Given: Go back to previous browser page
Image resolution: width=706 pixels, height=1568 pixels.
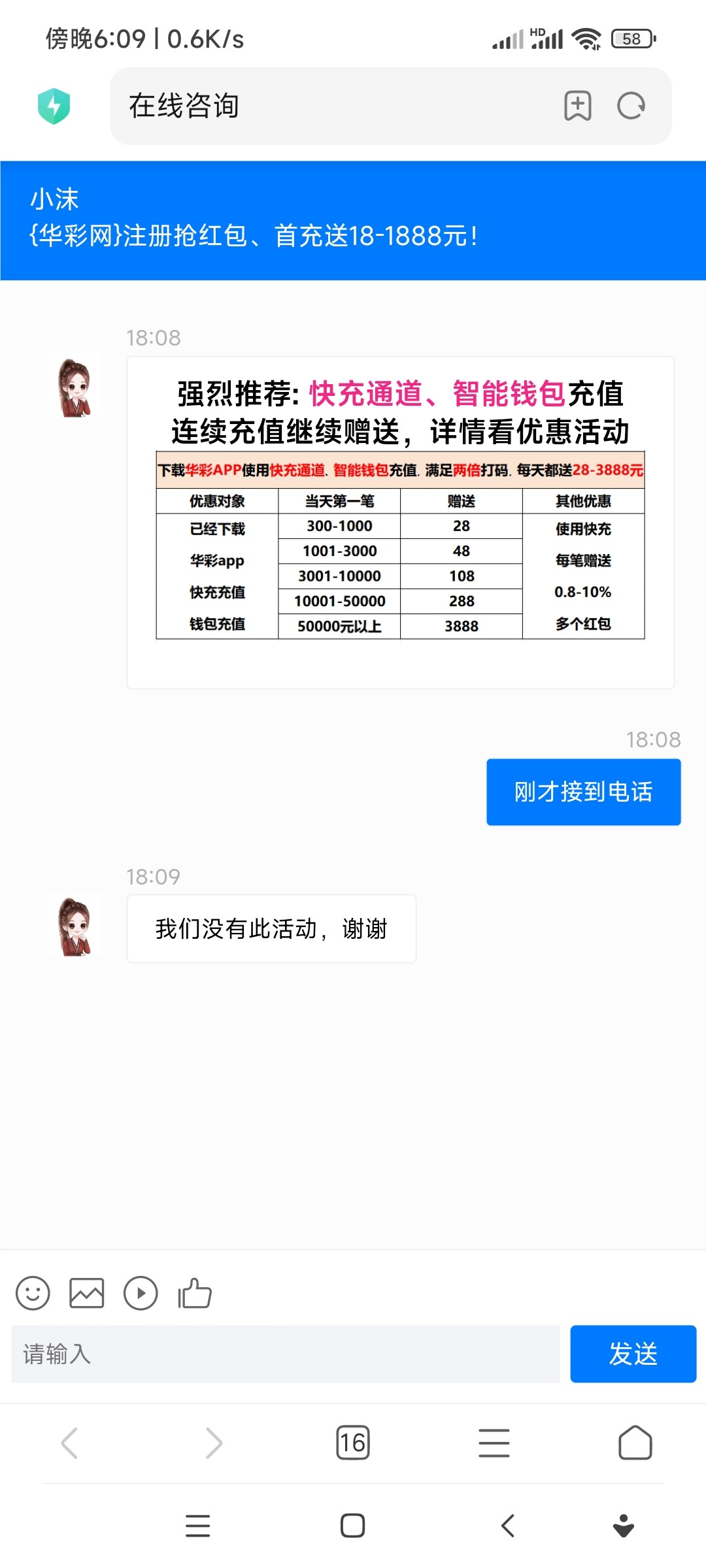Looking at the screenshot, I should 70,1443.
